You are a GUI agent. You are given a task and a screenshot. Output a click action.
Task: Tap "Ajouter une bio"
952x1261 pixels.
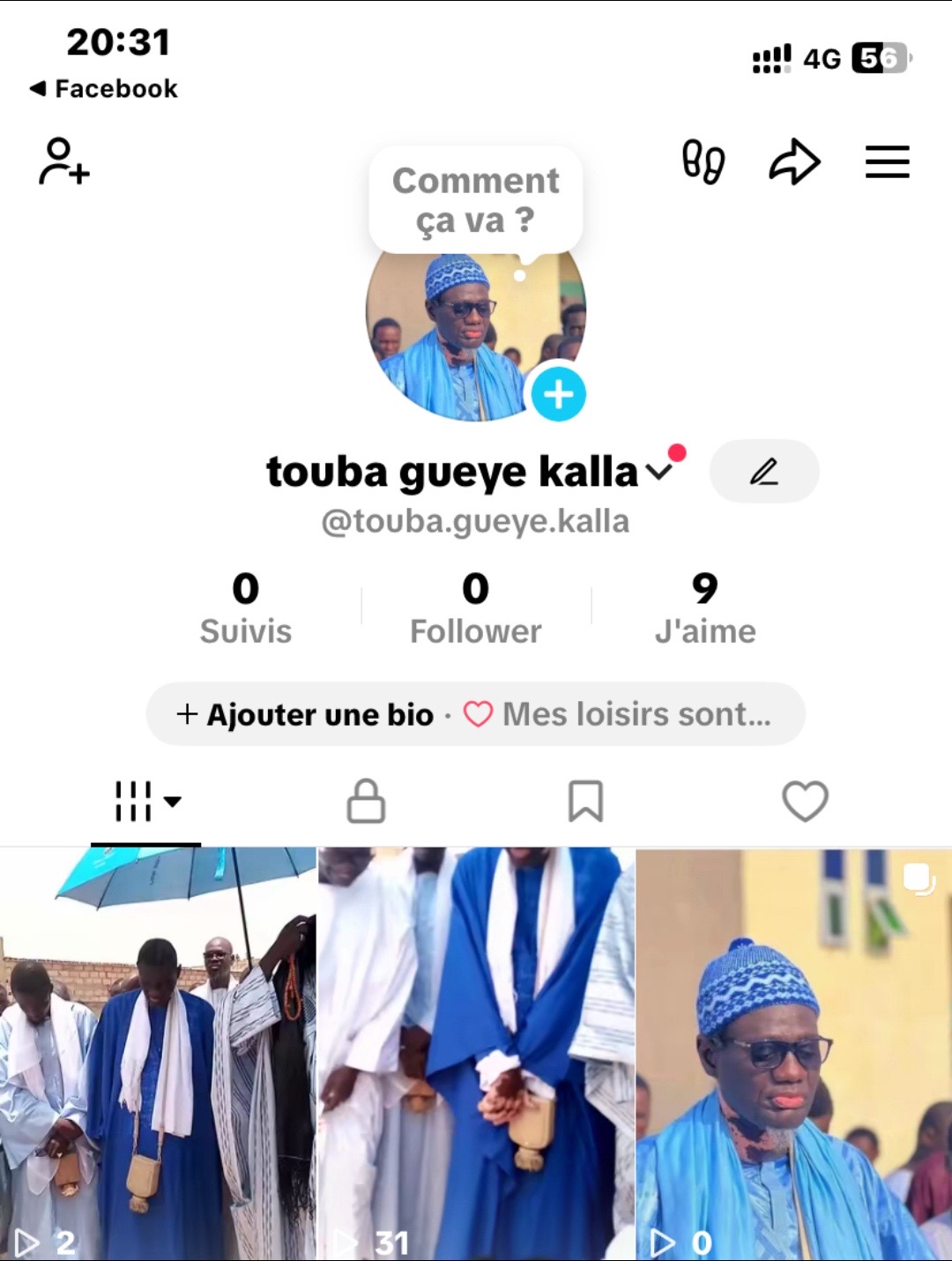pos(306,714)
